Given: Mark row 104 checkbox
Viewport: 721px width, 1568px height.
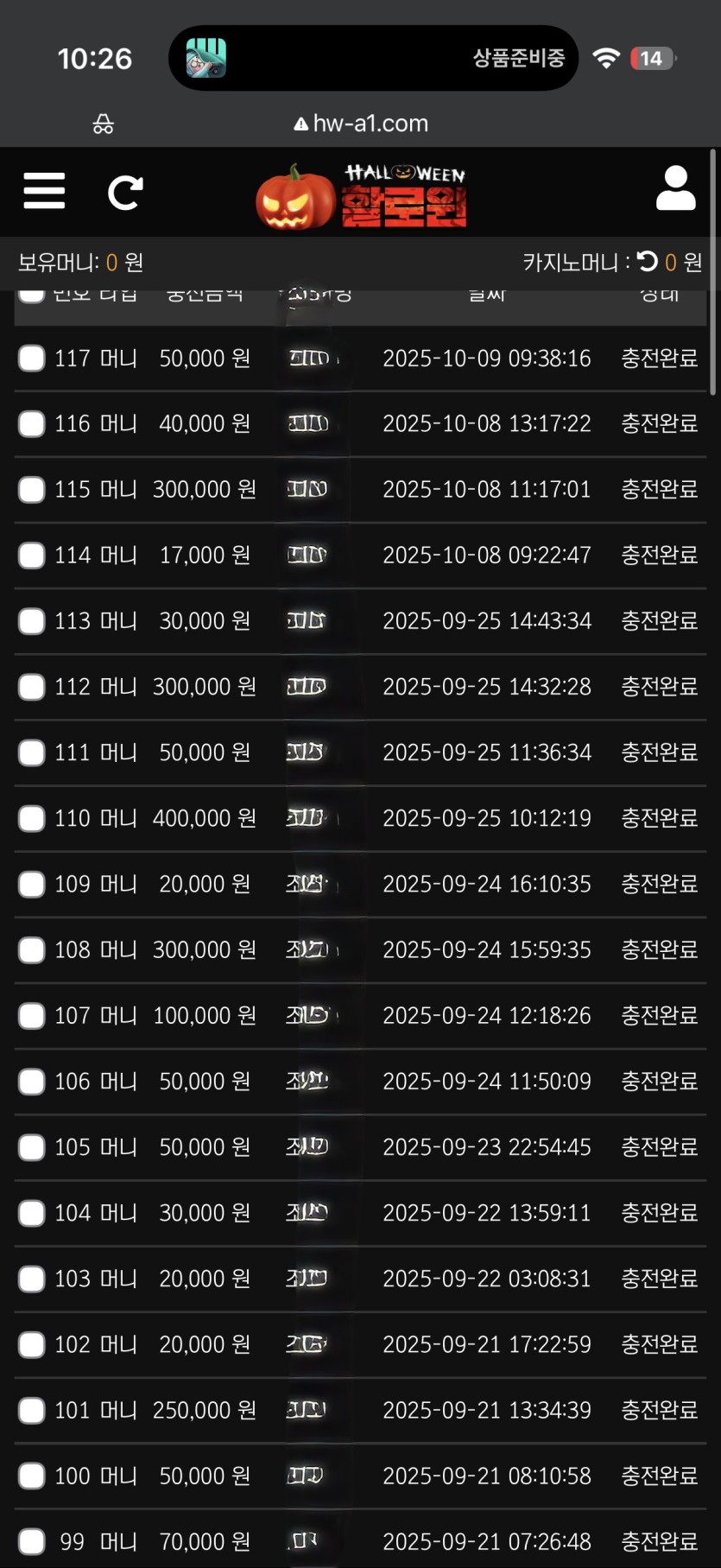Looking at the screenshot, I should point(32,1213).
